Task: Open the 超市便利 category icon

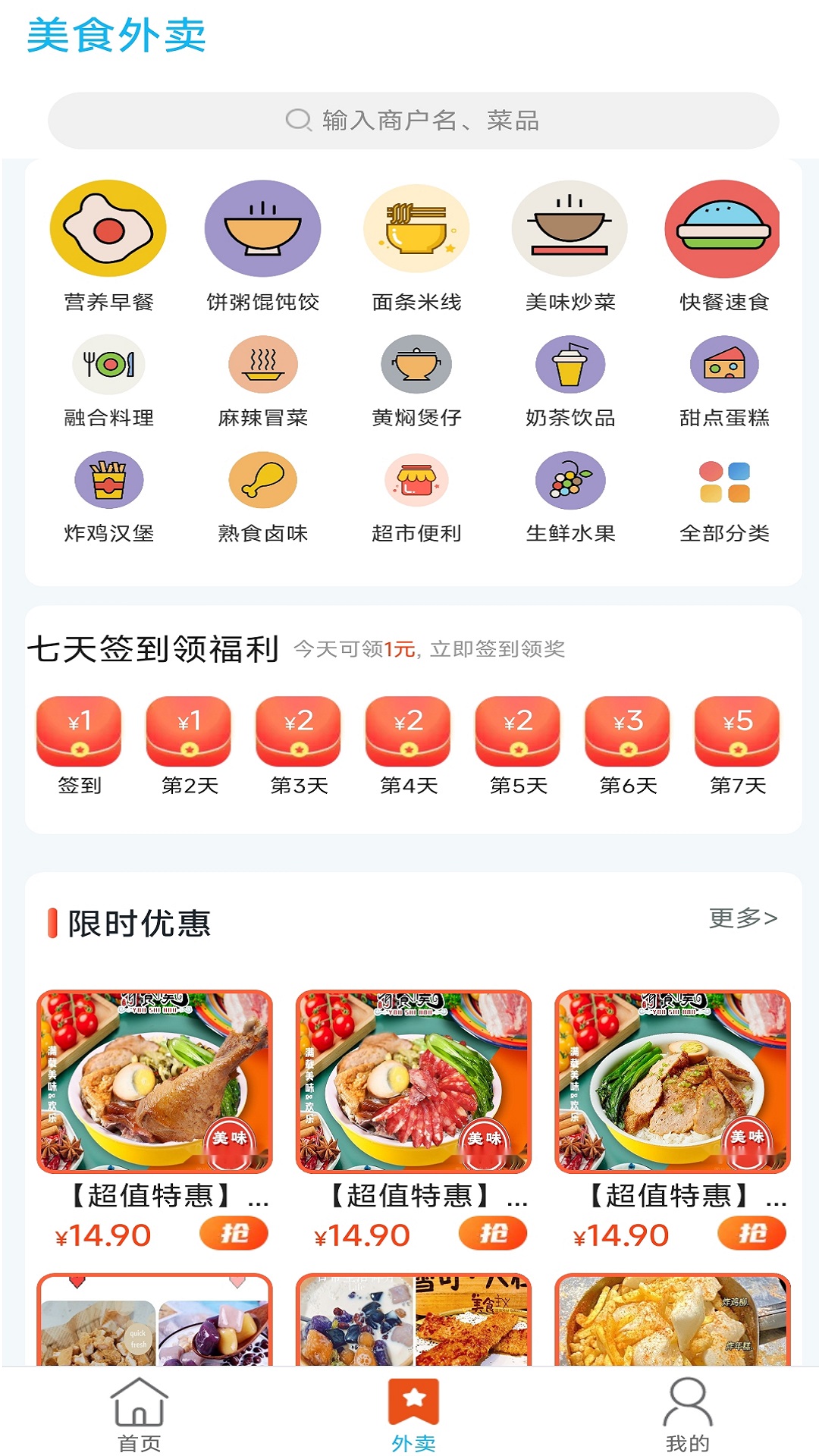Action: (x=416, y=482)
